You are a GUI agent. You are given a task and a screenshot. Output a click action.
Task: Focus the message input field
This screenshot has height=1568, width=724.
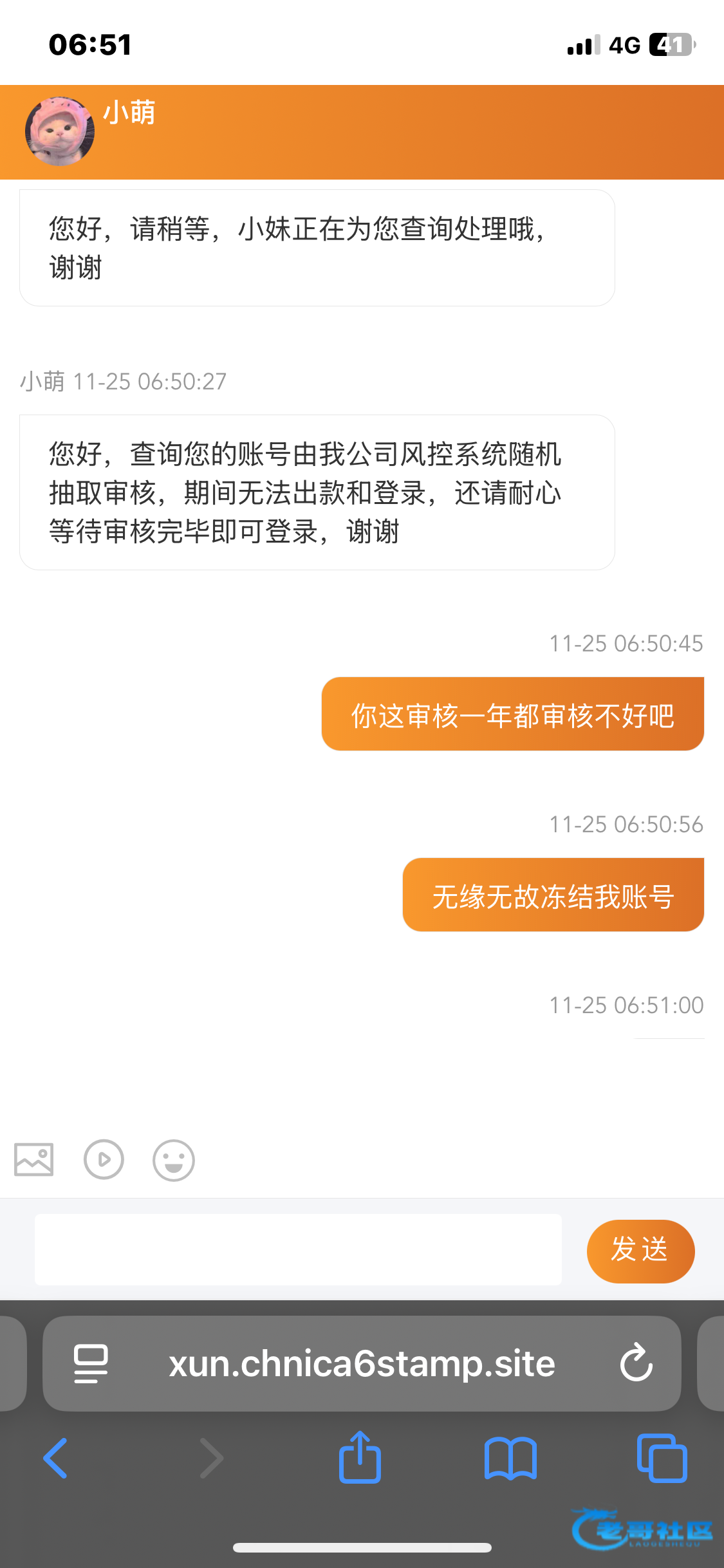click(298, 1250)
